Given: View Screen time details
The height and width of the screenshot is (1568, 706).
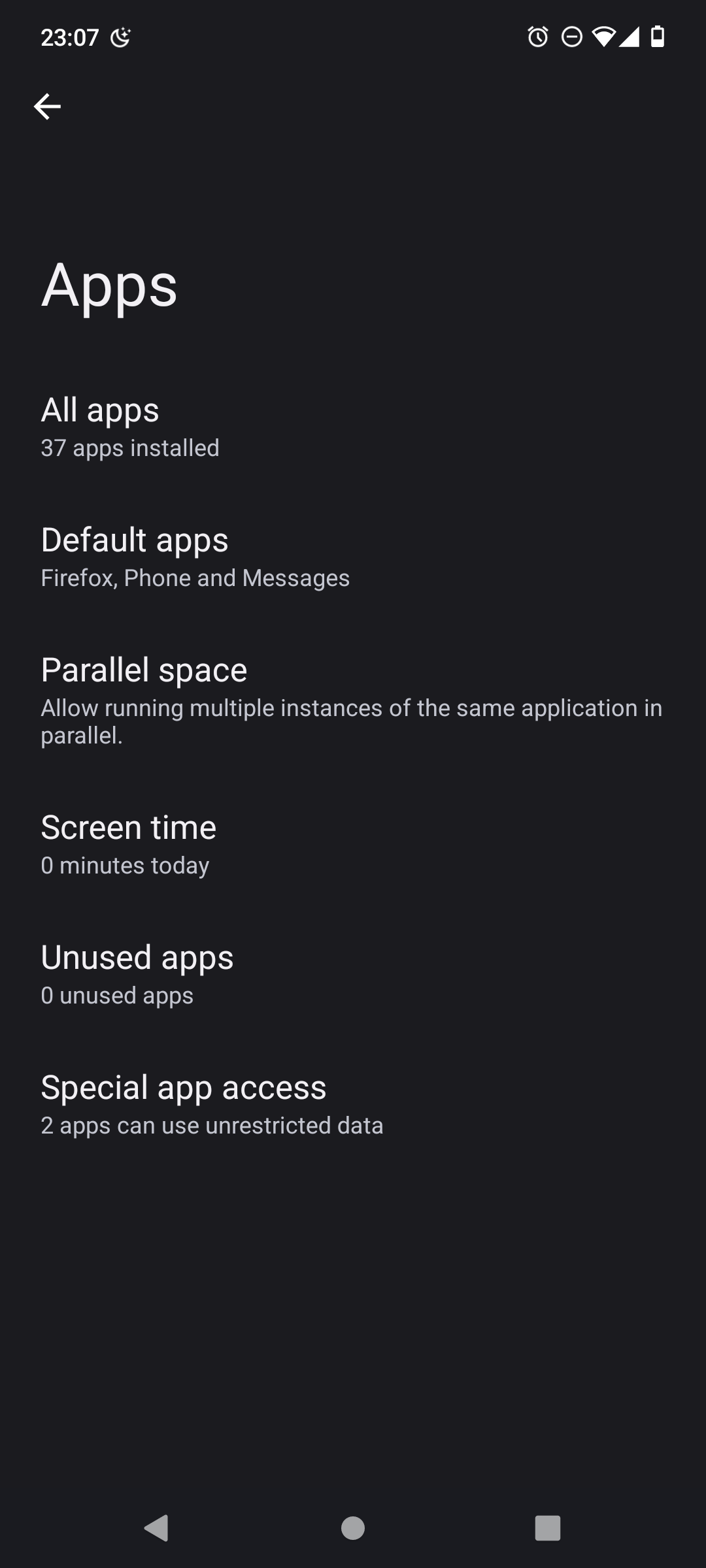Looking at the screenshot, I should click(x=353, y=845).
